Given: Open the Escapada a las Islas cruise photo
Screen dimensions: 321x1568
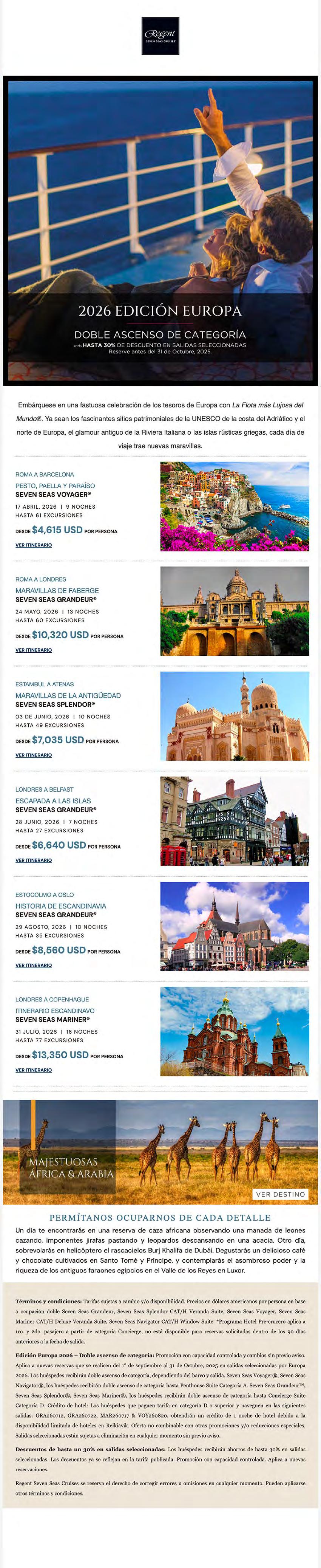Looking at the screenshot, I should click(x=235, y=821).
